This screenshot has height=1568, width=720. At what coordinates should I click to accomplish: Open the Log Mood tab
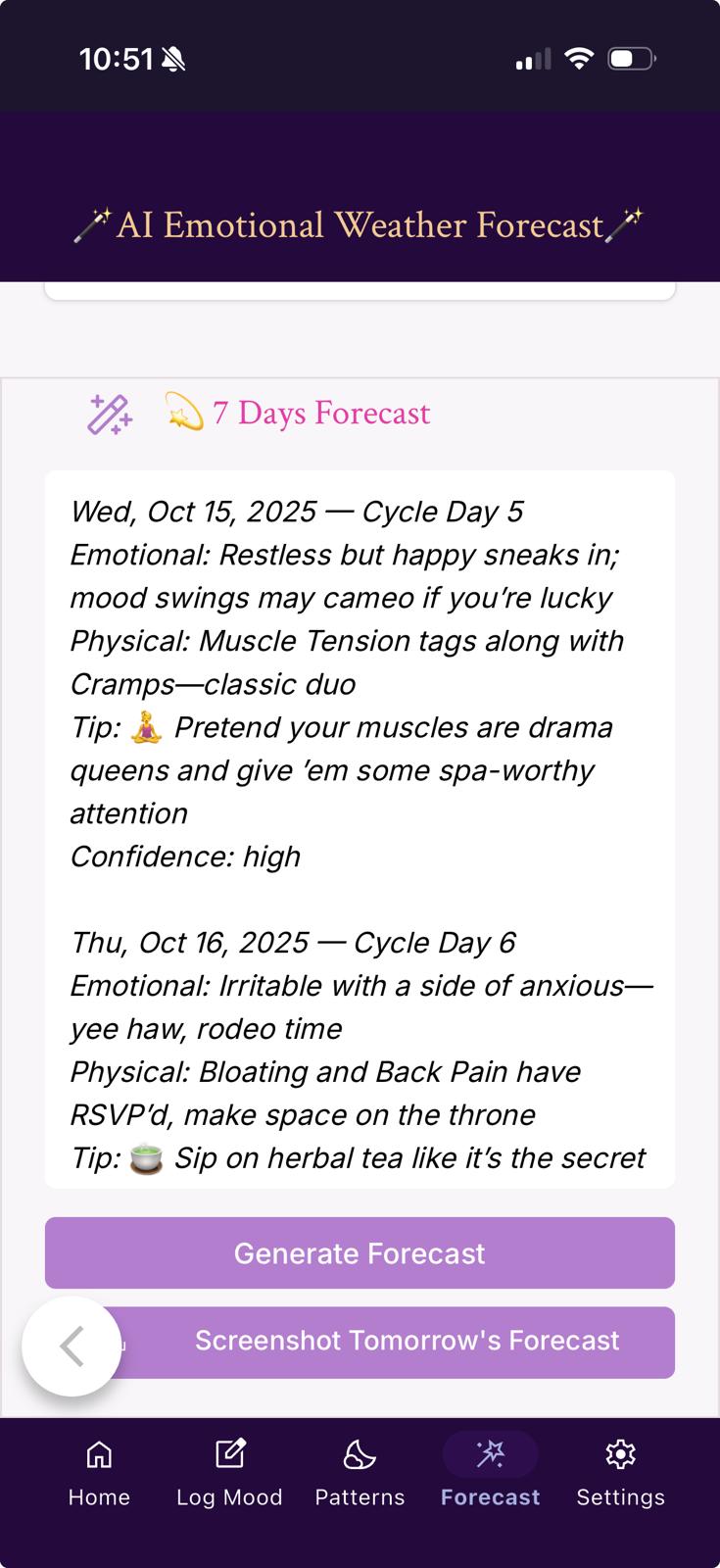coord(229,1473)
